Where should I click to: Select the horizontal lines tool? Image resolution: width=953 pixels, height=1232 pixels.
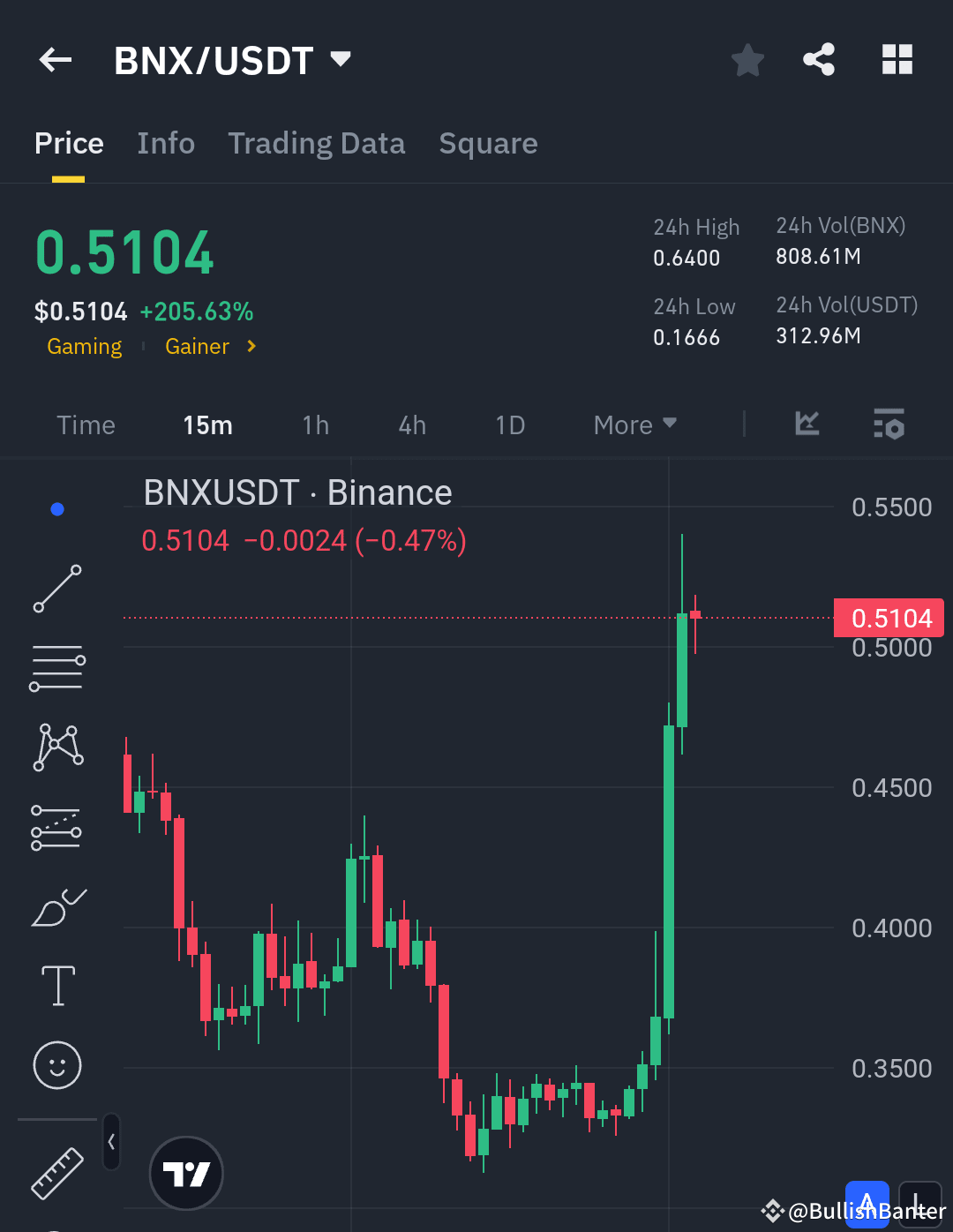pyautogui.click(x=57, y=667)
